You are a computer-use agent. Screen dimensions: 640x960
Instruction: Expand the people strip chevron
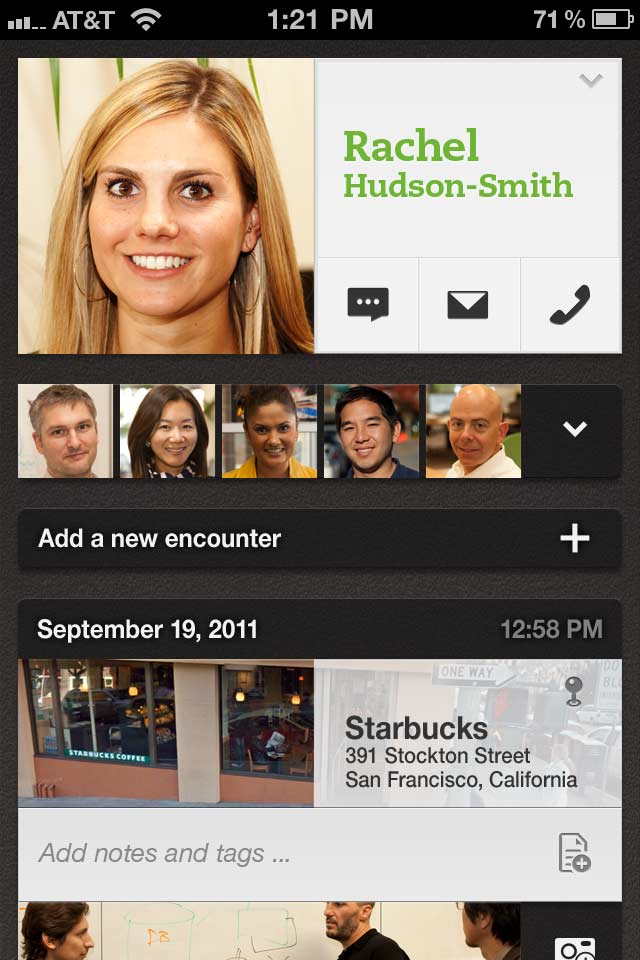574,429
